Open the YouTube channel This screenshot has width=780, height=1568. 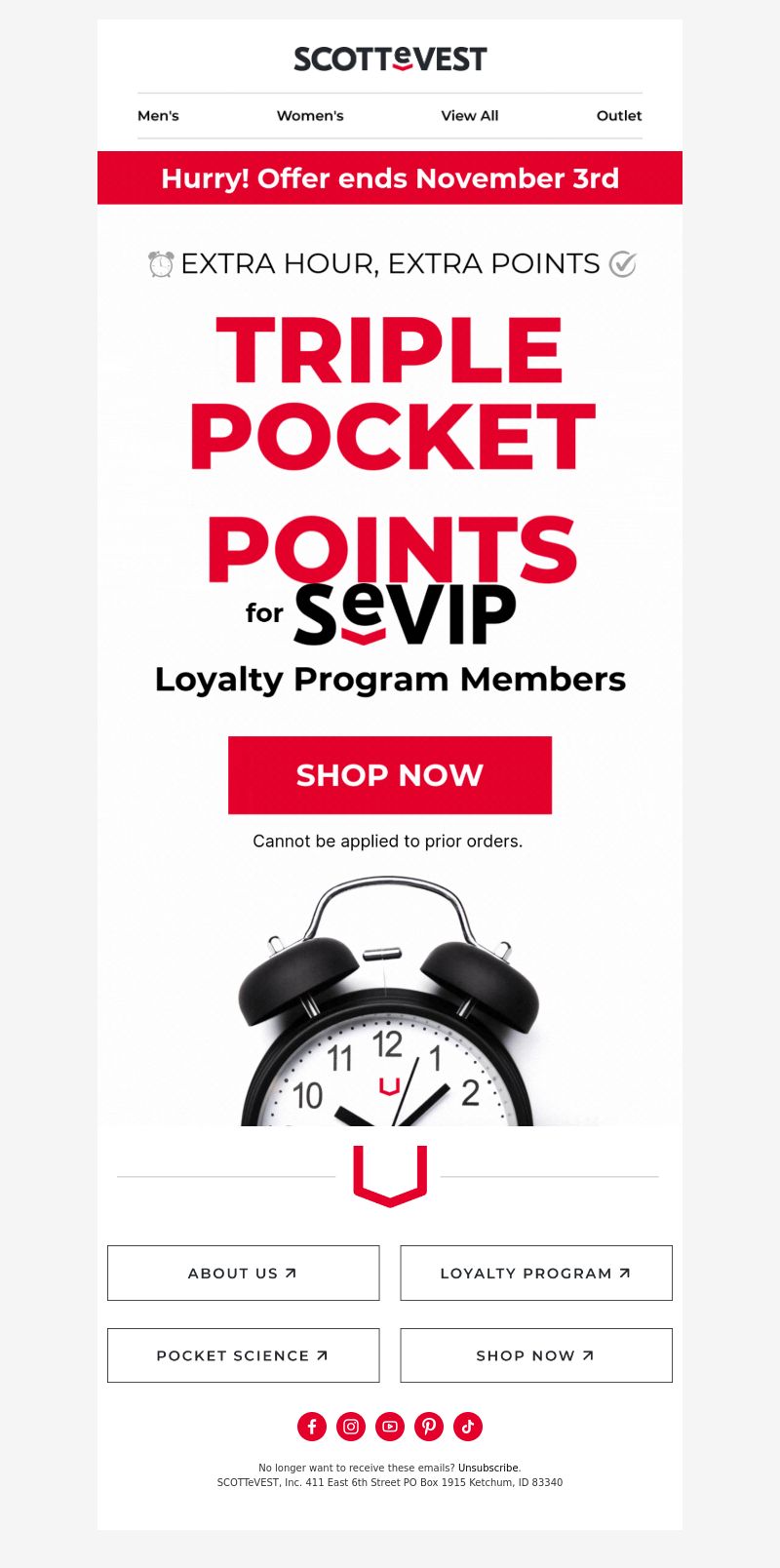point(390,1427)
